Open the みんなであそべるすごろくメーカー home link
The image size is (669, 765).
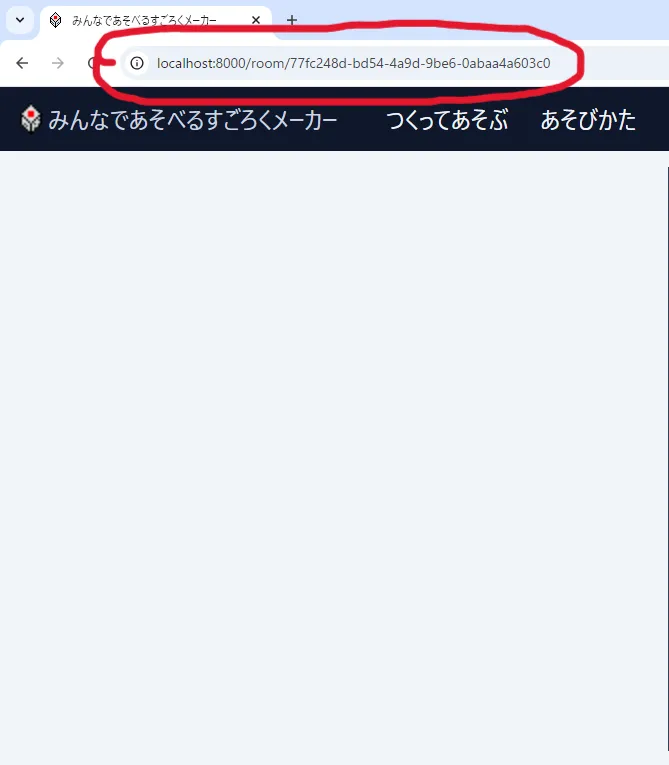click(x=180, y=120)
